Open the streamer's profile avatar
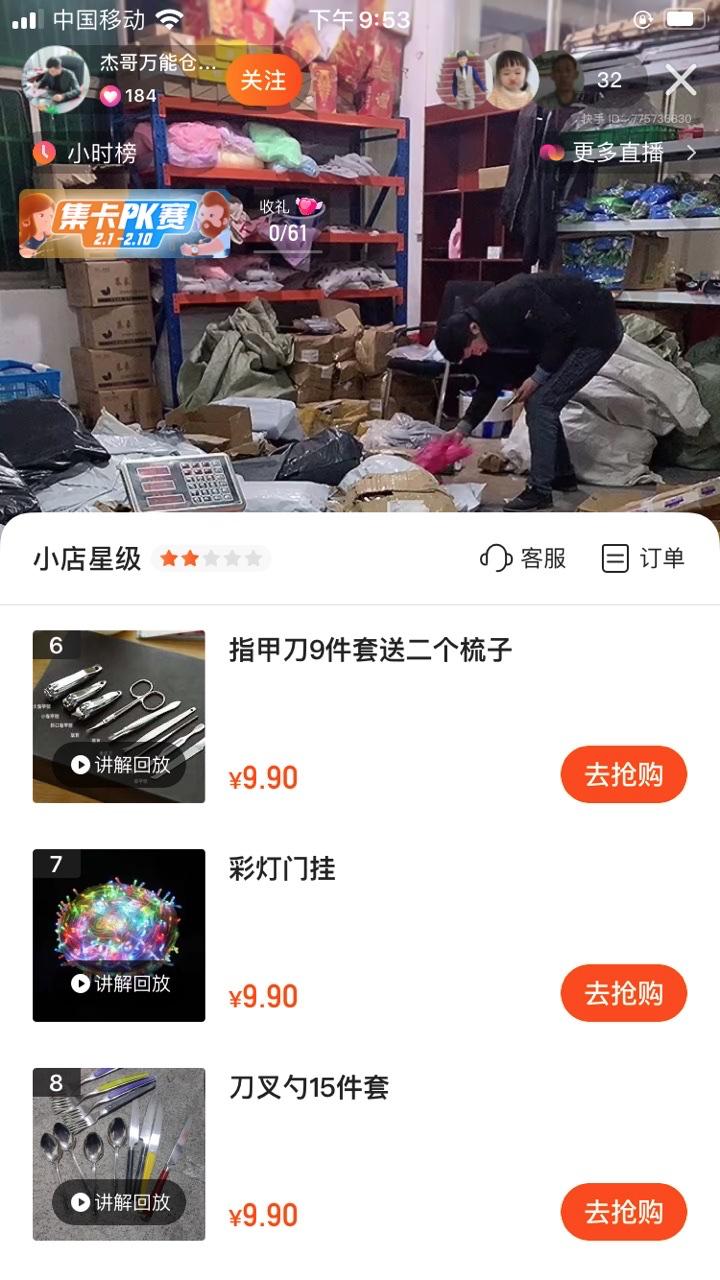This screenshot has width=720, height=1280. pos(56,79)
